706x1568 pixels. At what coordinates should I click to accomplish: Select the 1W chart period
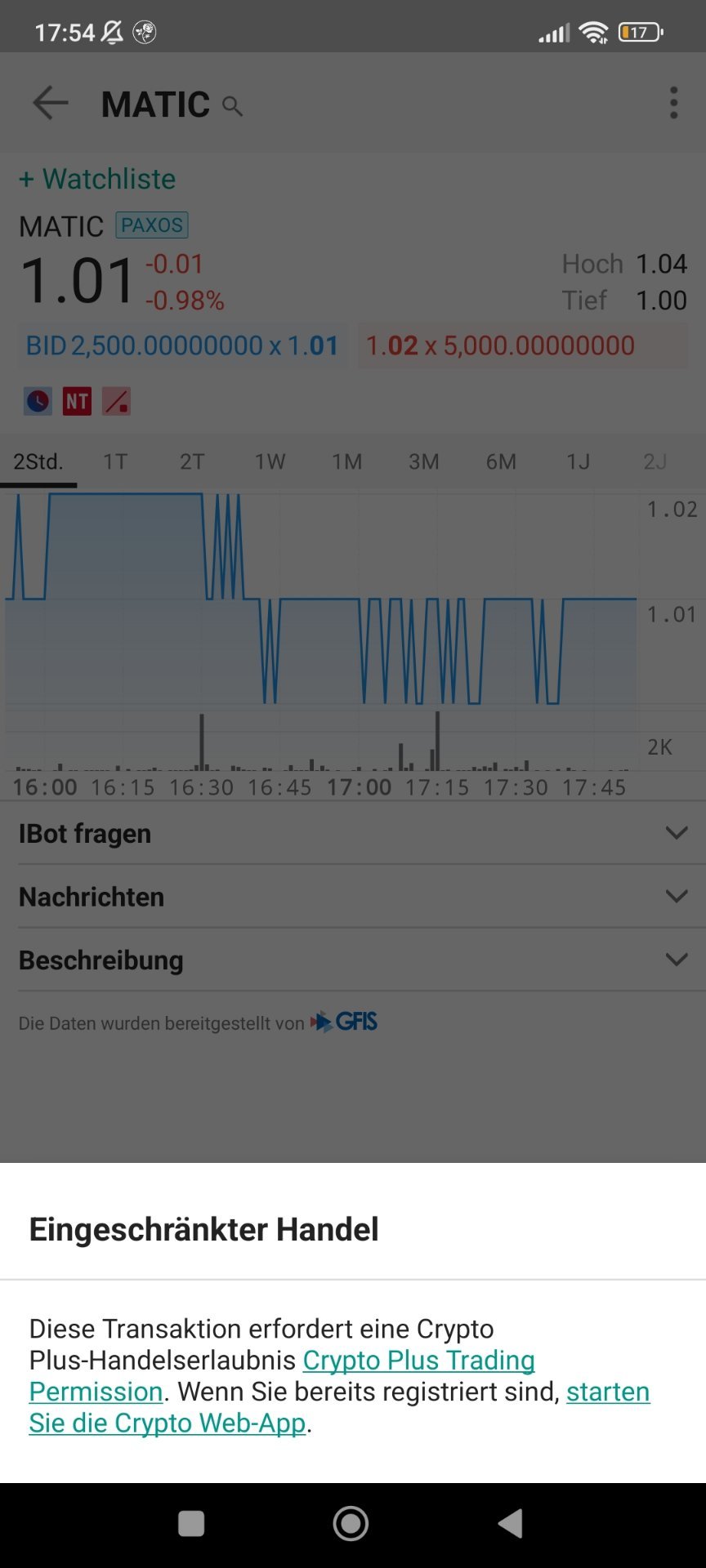[270, 461]
